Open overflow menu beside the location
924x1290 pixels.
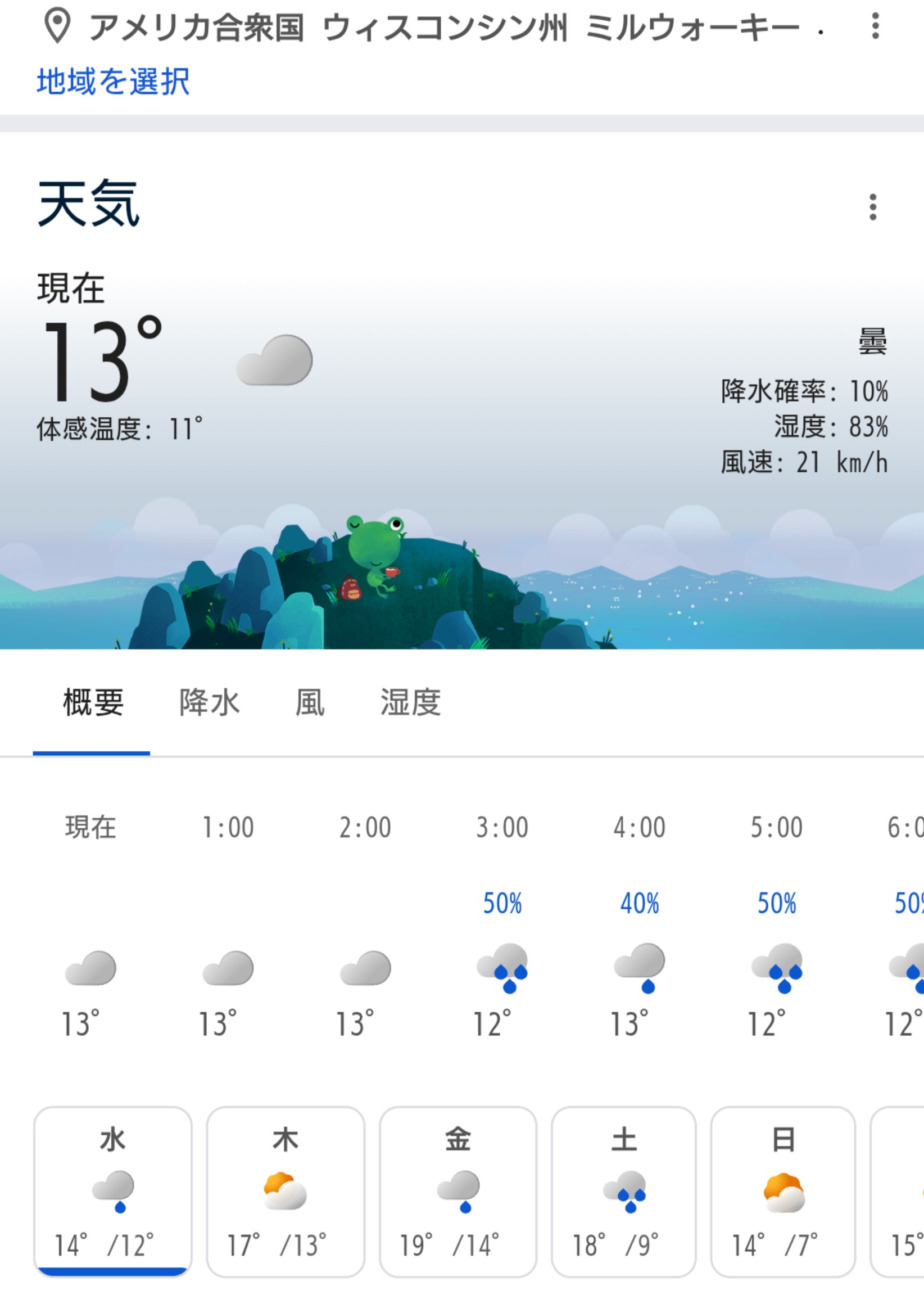(875, 26)
